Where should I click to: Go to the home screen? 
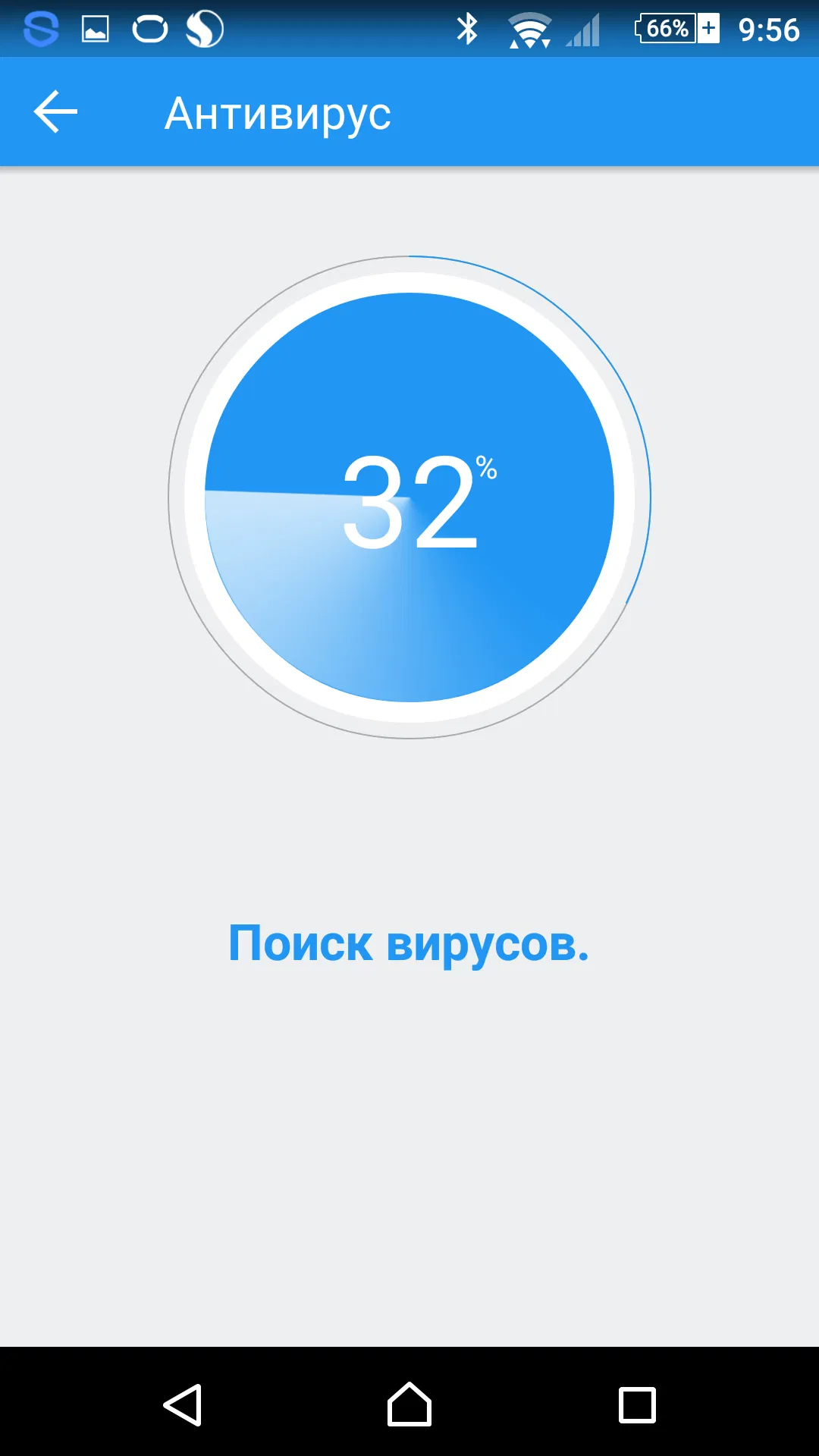[409, 1404]
